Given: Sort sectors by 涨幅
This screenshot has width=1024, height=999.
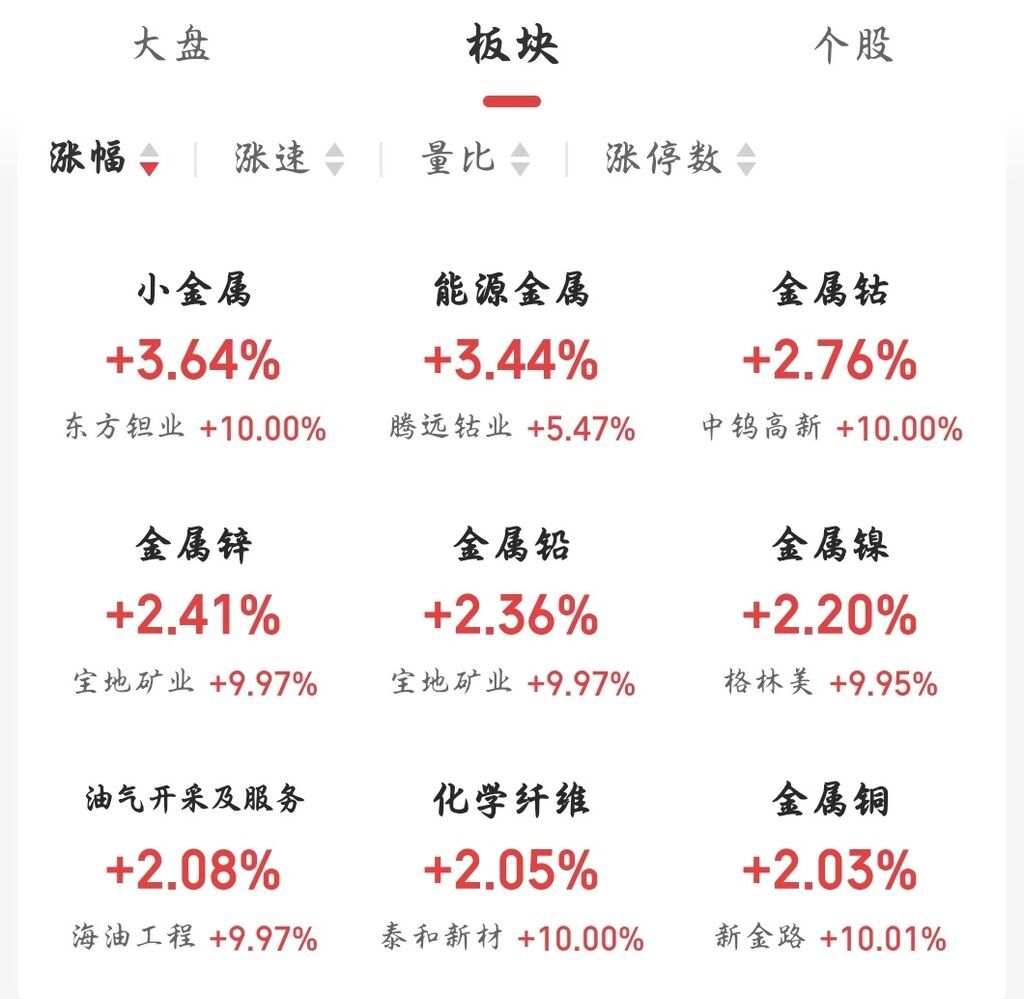Looking at the screenshot, I should 104,159.
